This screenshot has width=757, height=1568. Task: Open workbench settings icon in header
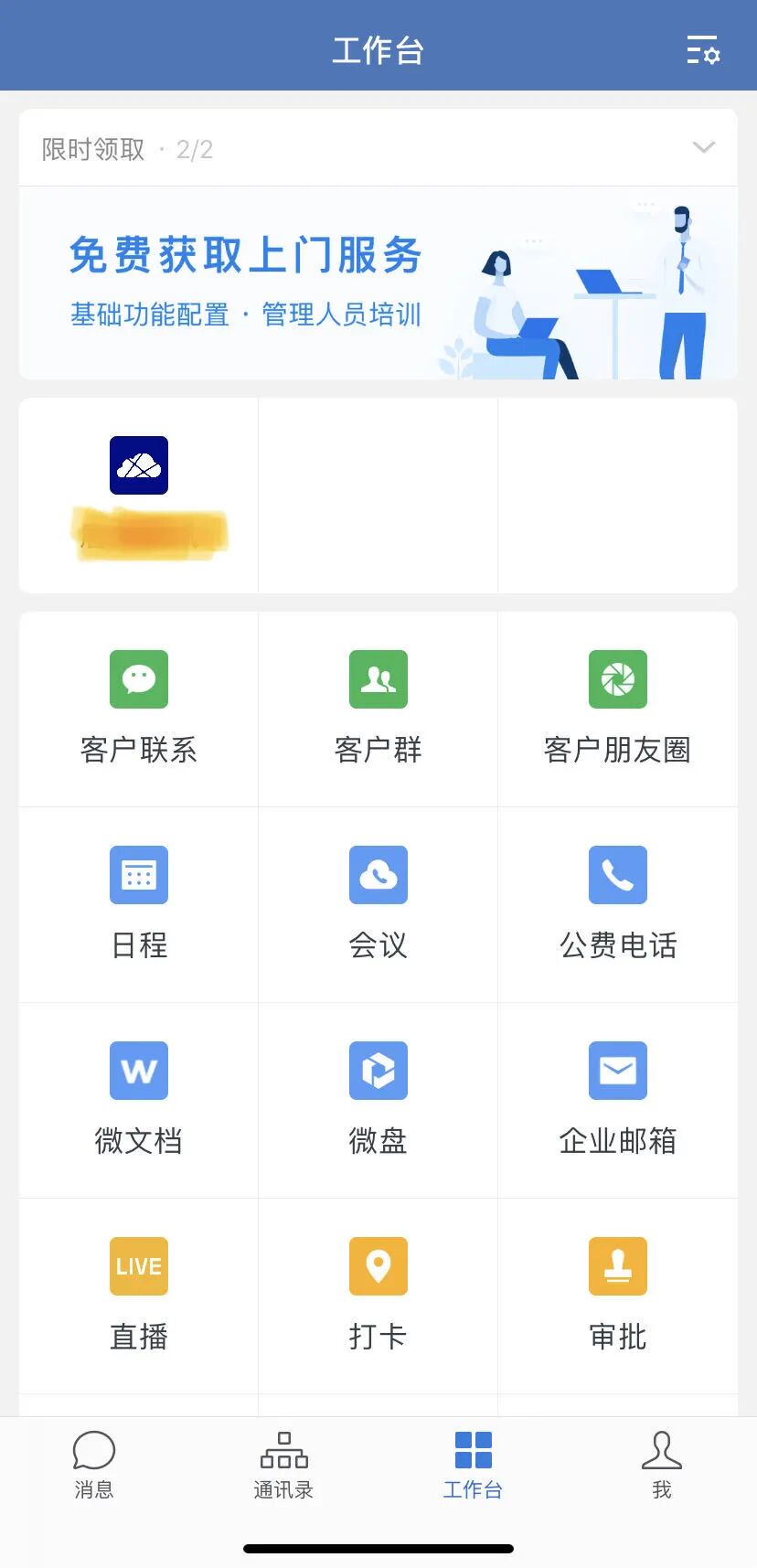[x=703, y=50]
